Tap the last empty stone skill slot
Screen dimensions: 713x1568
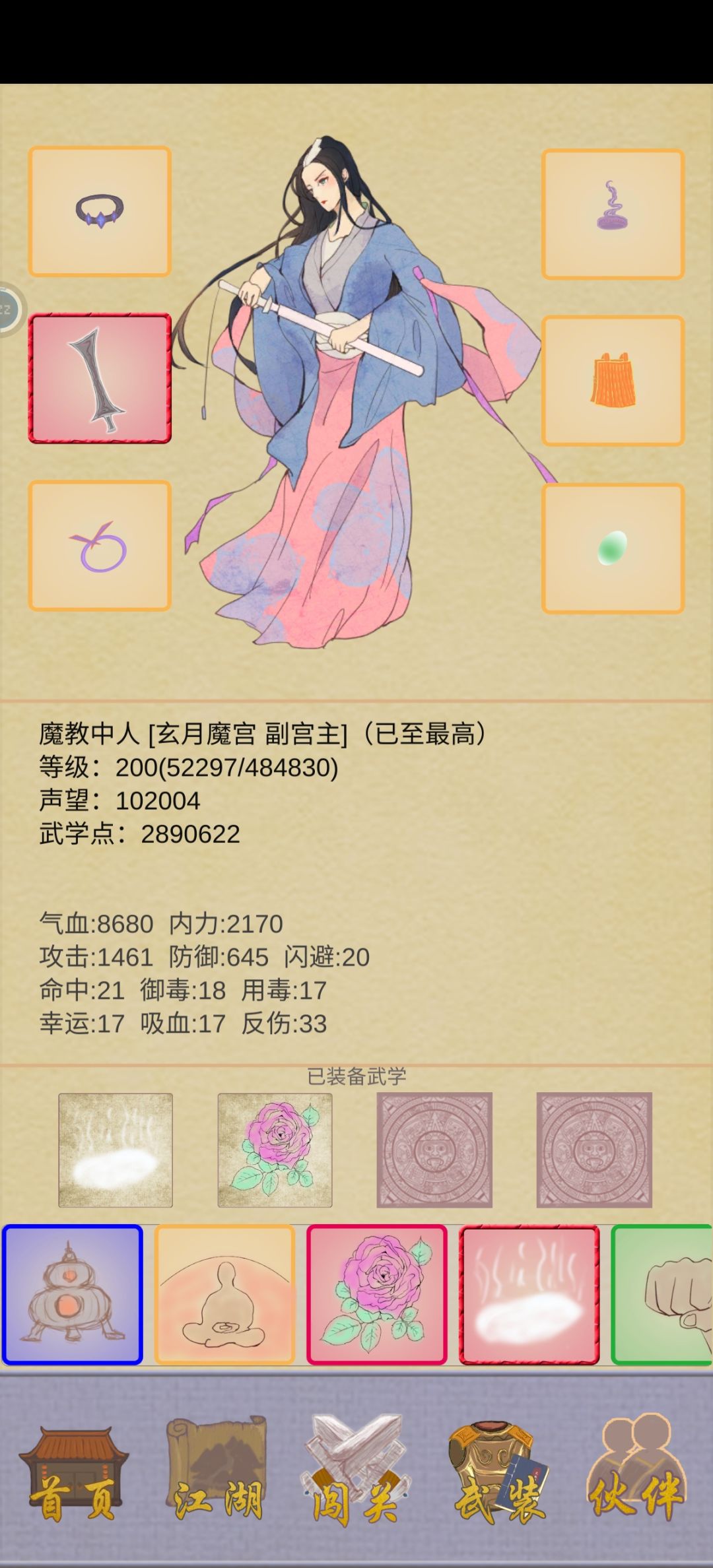tap(594, 1150)
